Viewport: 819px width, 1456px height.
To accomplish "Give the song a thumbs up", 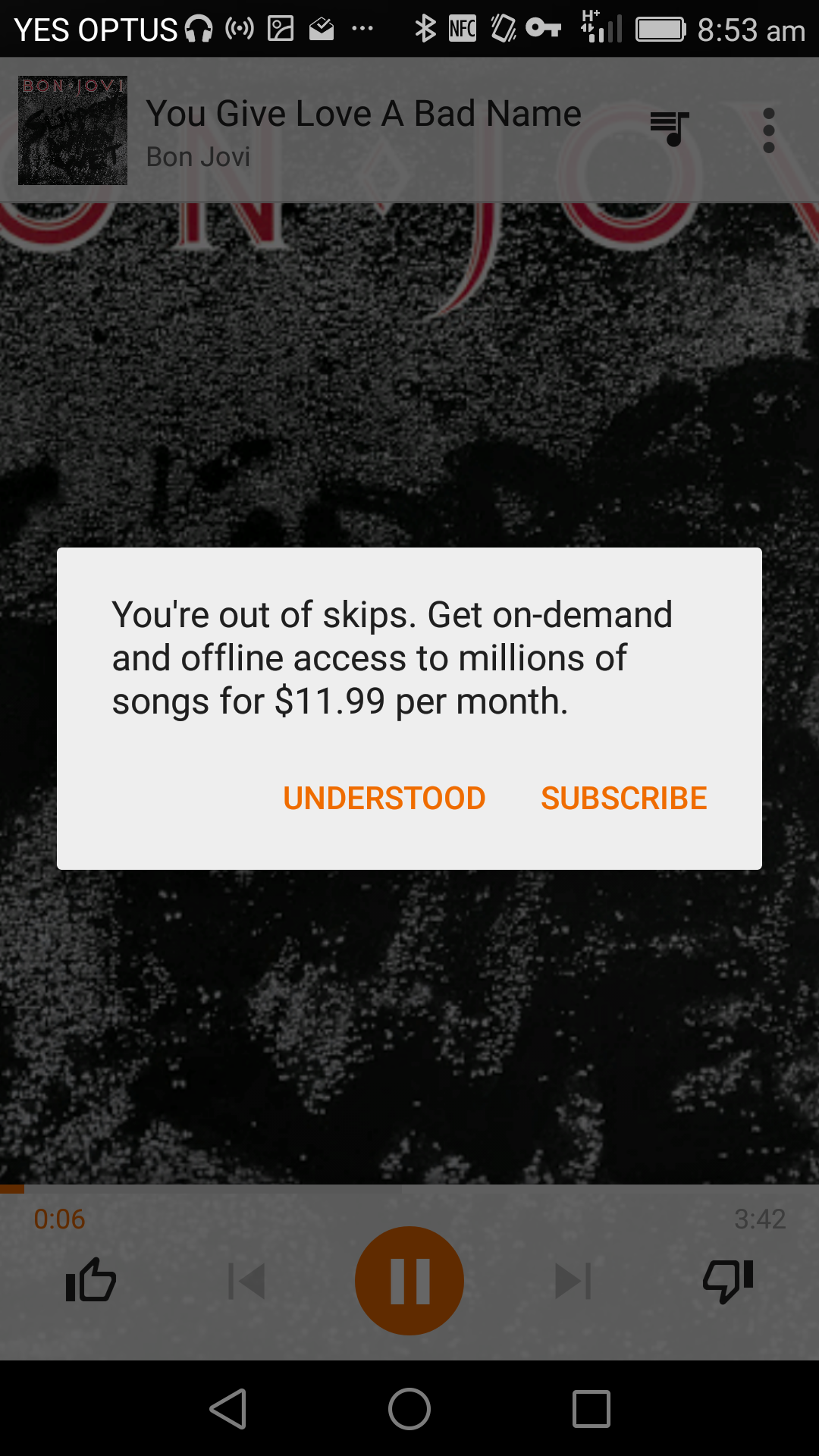I will 91,1281.
